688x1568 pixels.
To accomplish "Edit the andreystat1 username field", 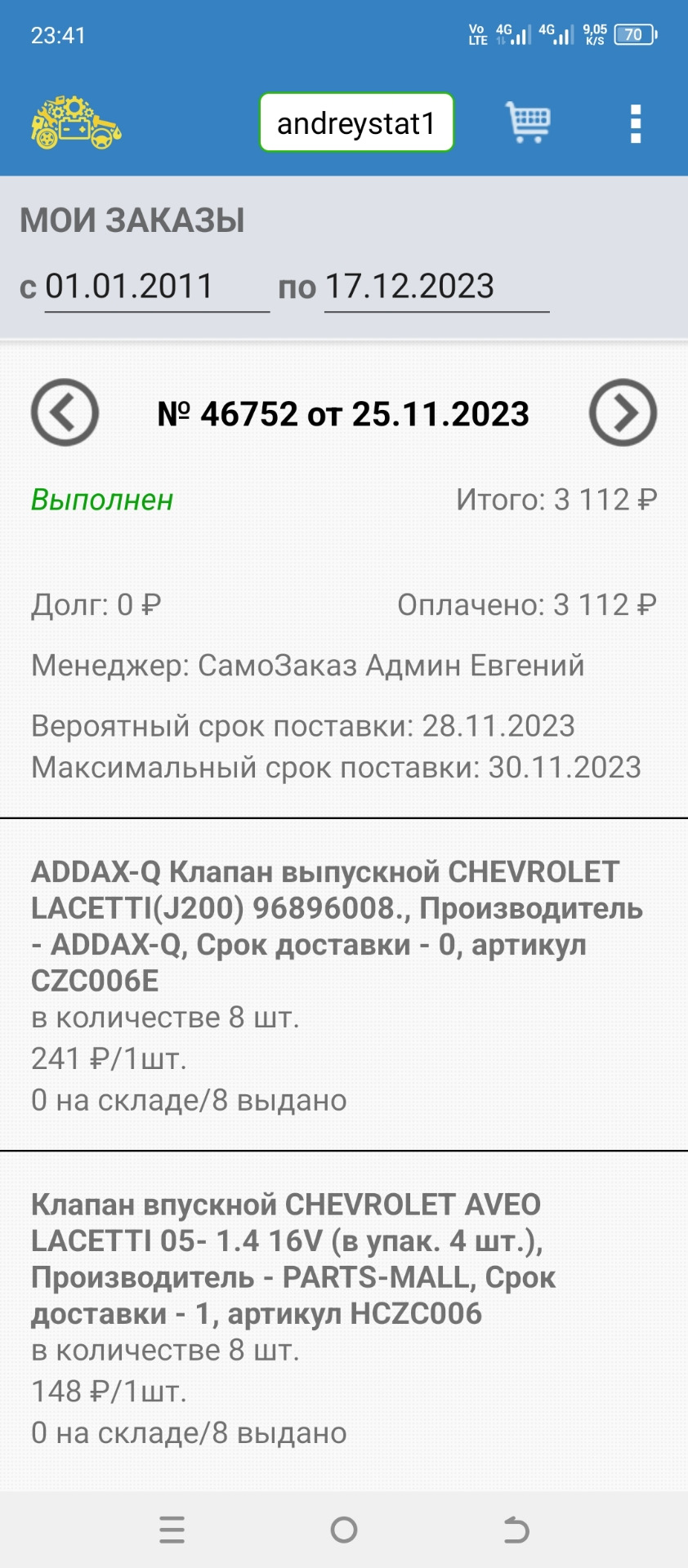I will [x=355, y=122].
